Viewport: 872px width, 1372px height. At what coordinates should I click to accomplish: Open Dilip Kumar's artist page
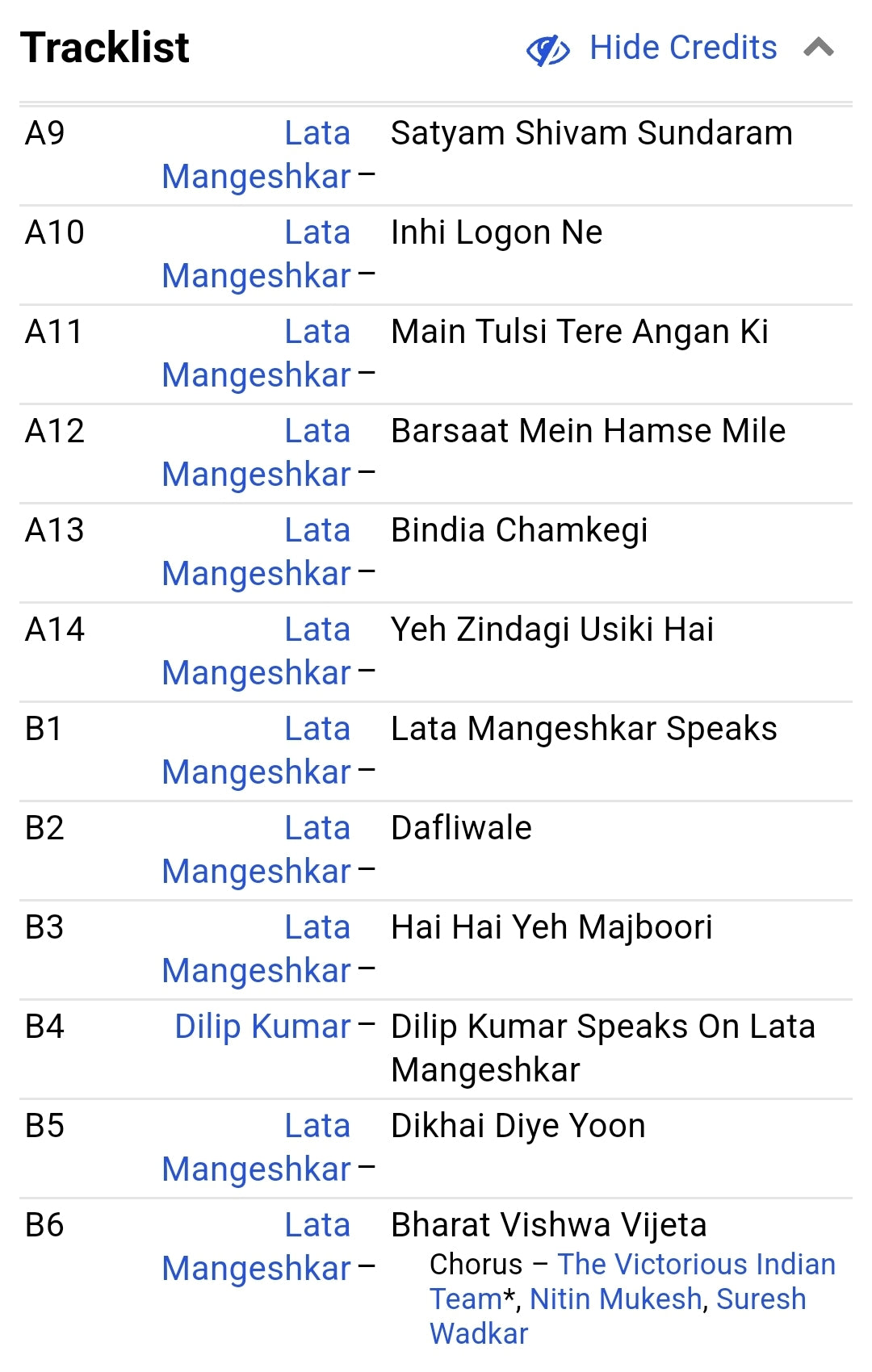pos(261,1026)
